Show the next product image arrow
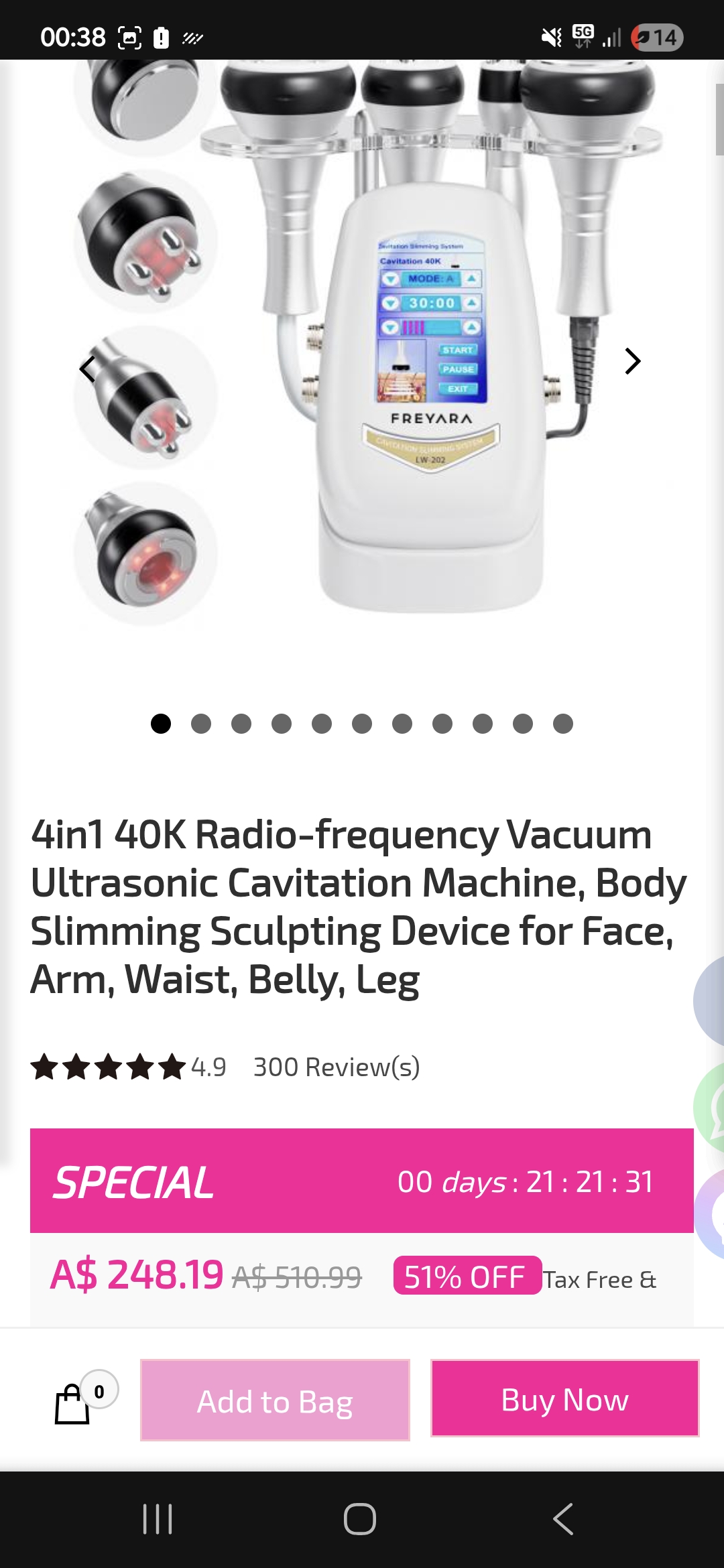Screen dimensions: 724x1568 pos(632,361)
